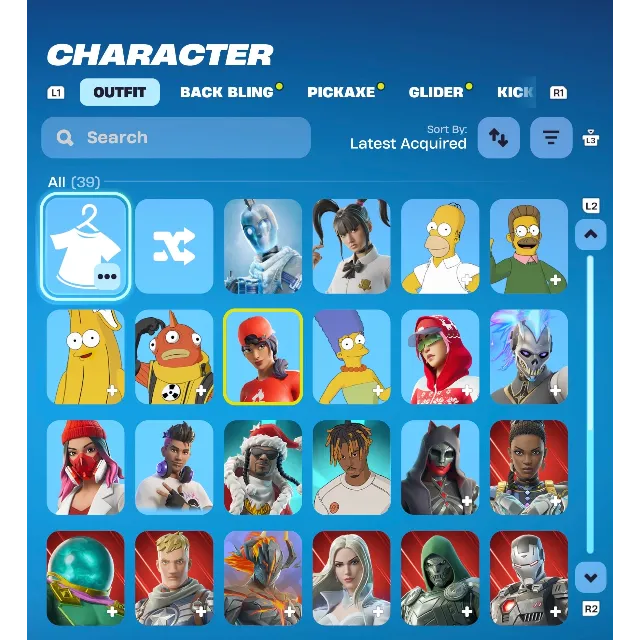This screenshot has height=640, width=640.
Task: Choose the Ned Flanders outfit
Action: pyautogui.click(x=529, y=247)
